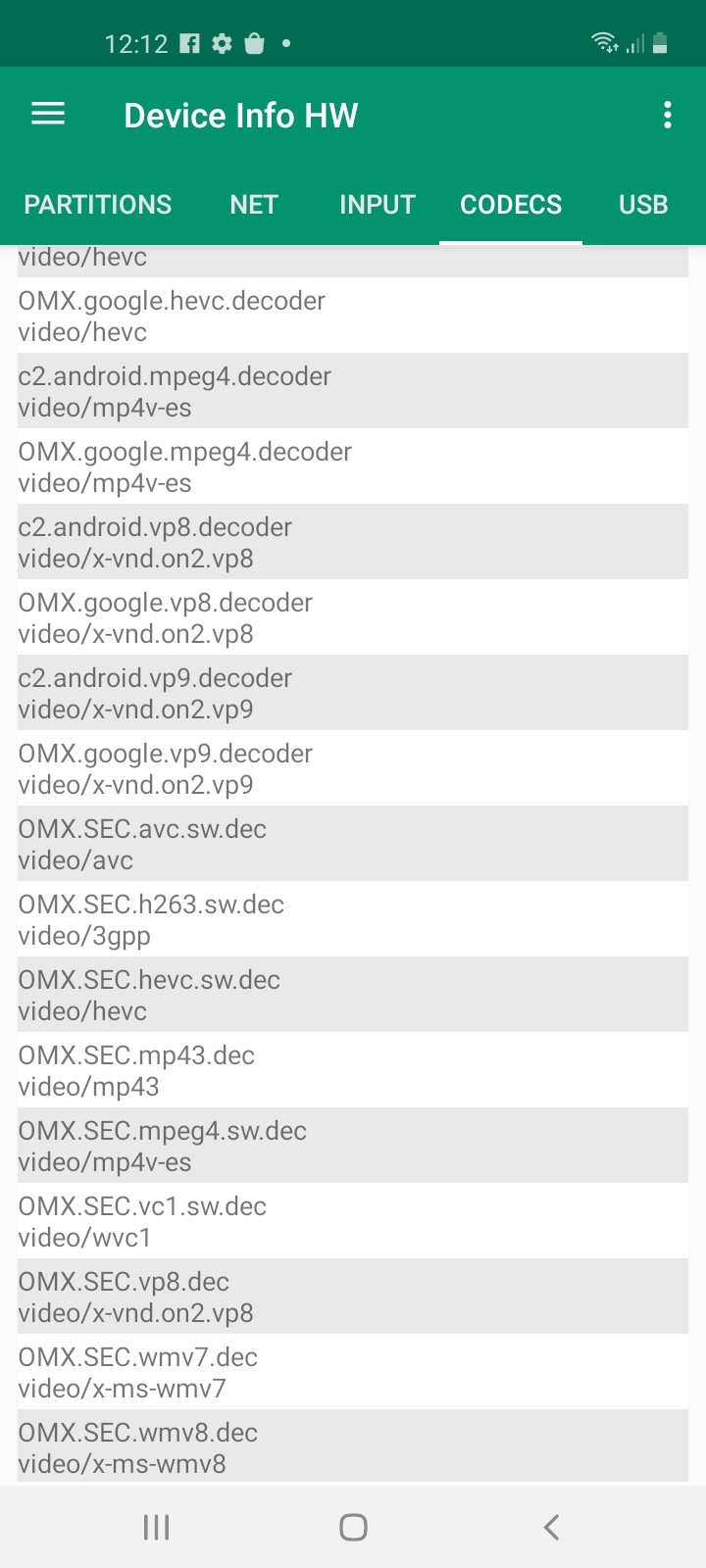706x1568 pixels.
Task: Switch to the Input tab
Action: pos(378,205)
